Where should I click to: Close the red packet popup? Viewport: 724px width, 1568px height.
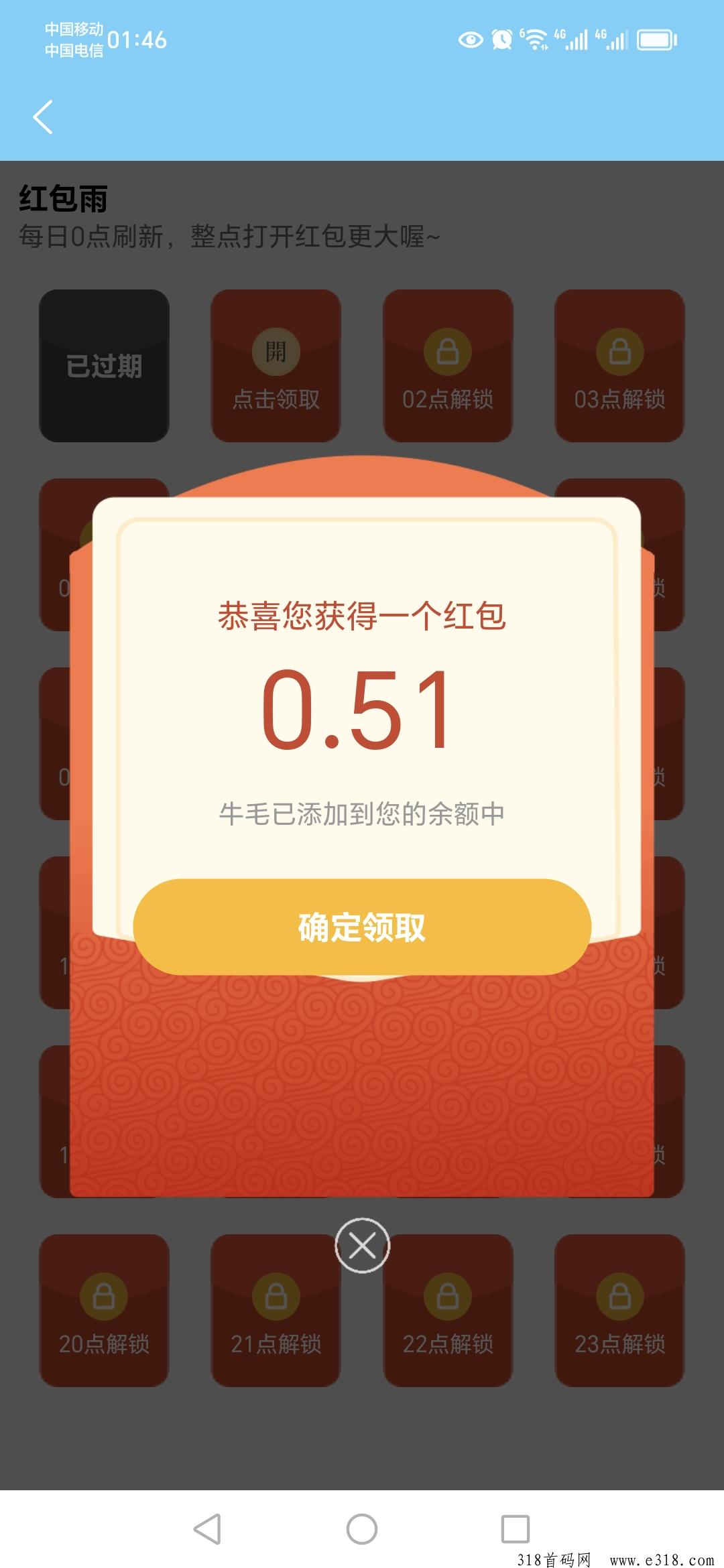click(x=362, y=1246)
